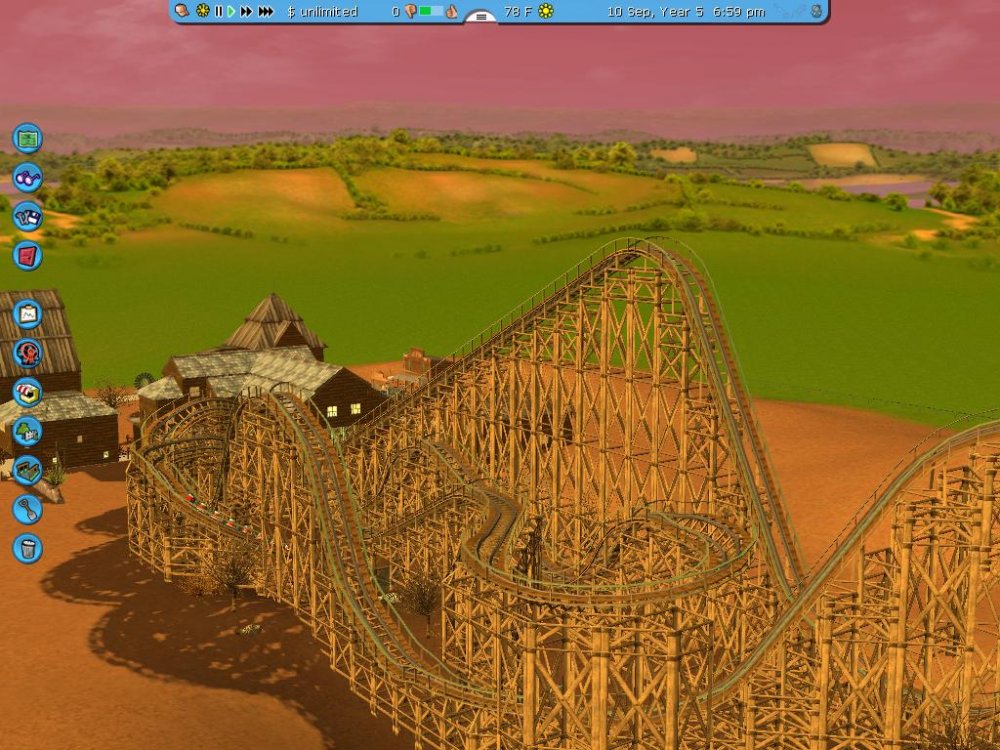Open the park finances graph button
Viewport: 1000px width, 750px height.
pyautogui.click(x=28, y=314)
